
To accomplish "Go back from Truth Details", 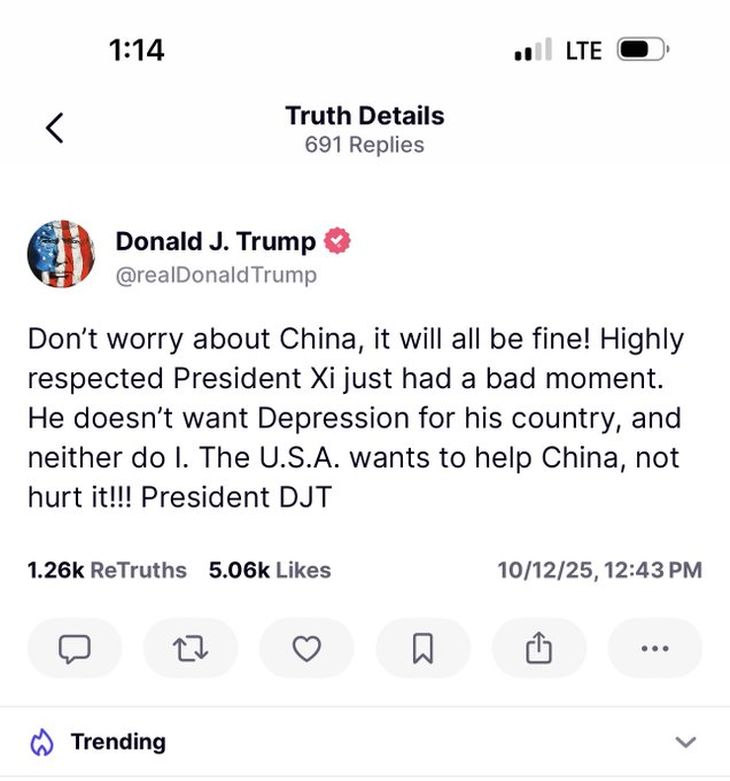I will click(55, 128).
